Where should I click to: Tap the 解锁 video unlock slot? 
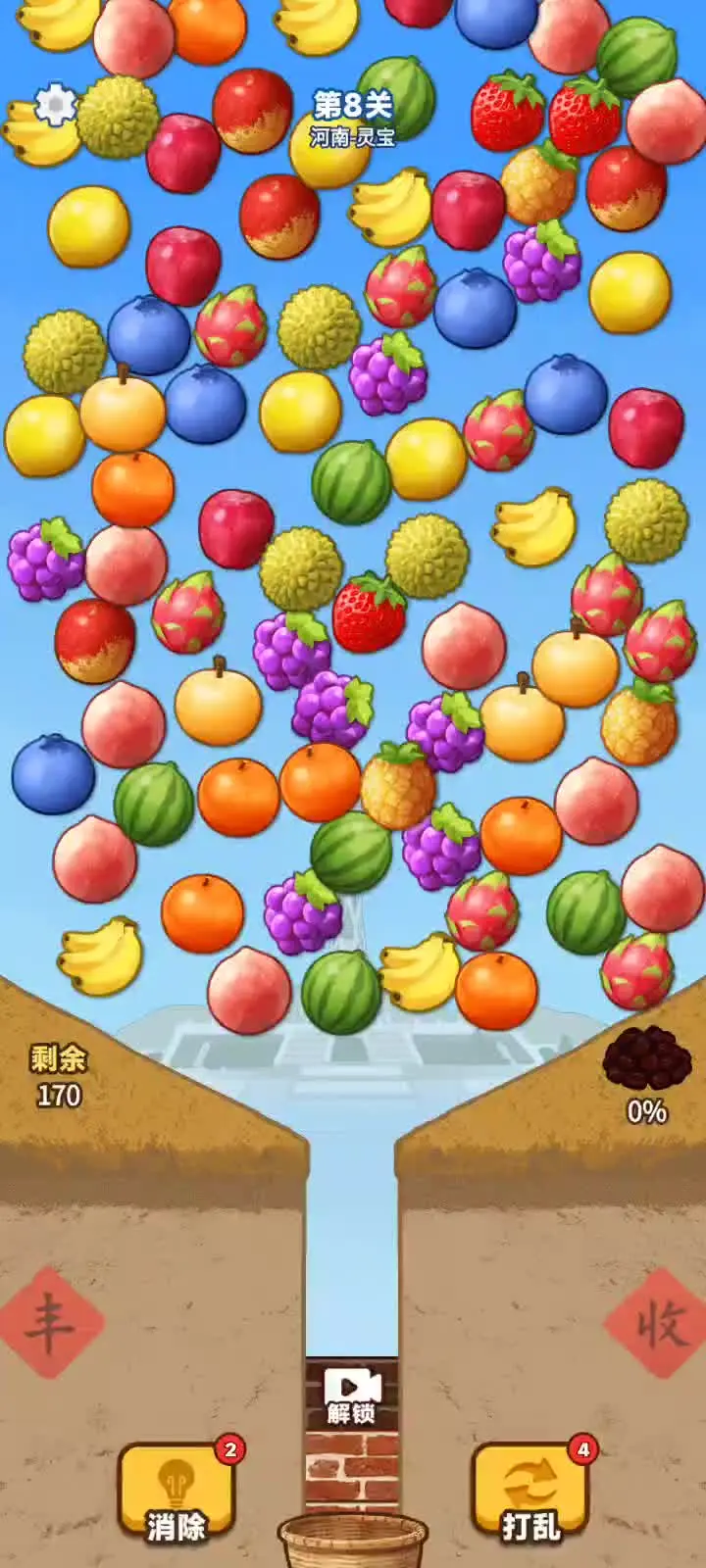351,1396
